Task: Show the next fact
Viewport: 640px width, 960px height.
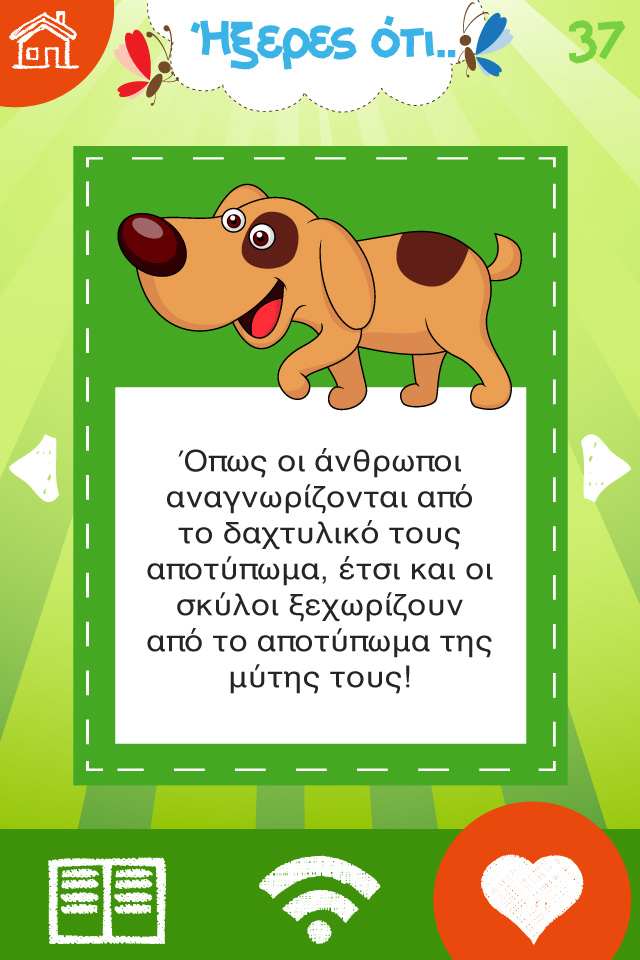Action: pos(605,468)
